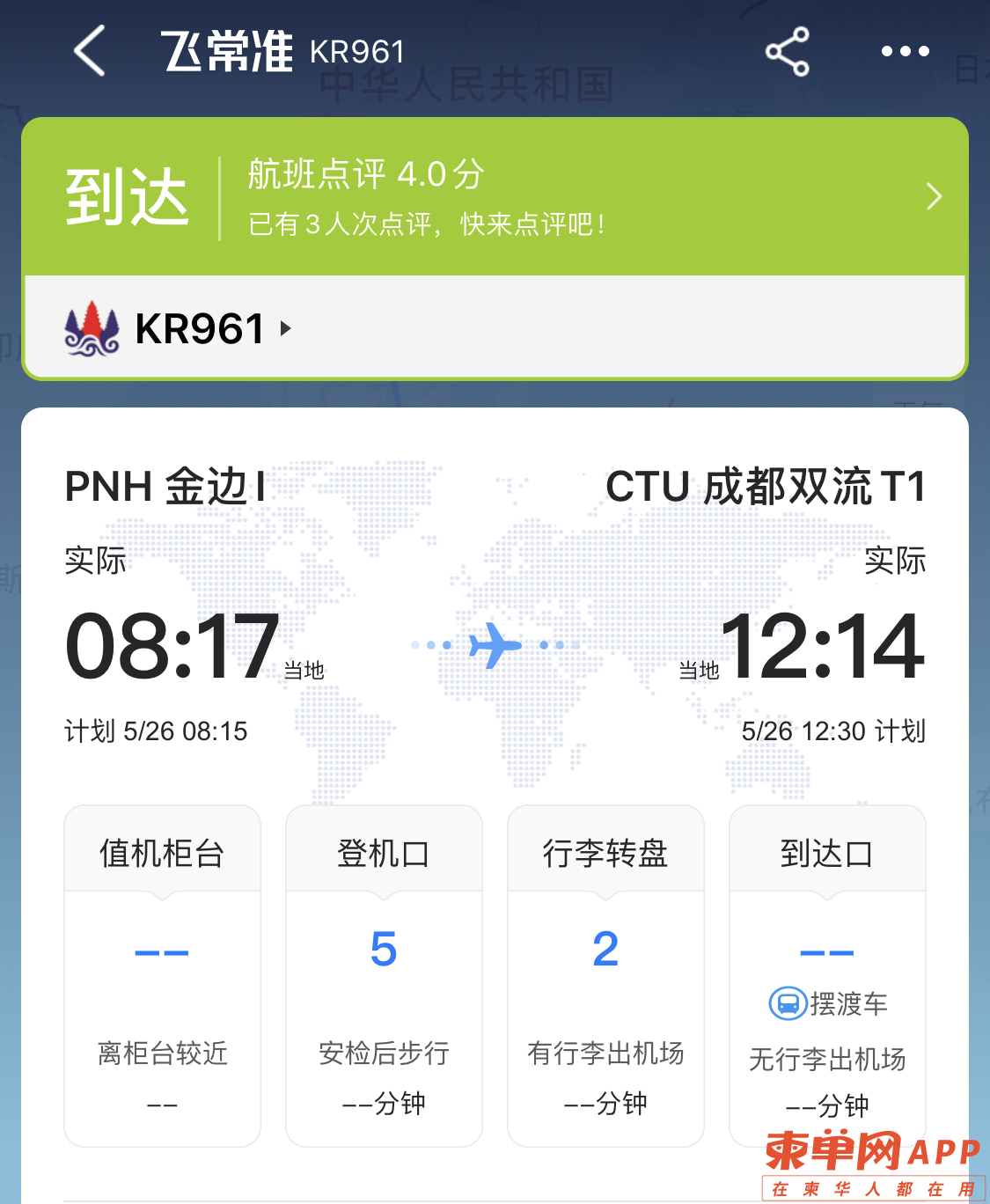Share flight KR961 details
The image size is (990, 1204).
(x=787, y=51)
